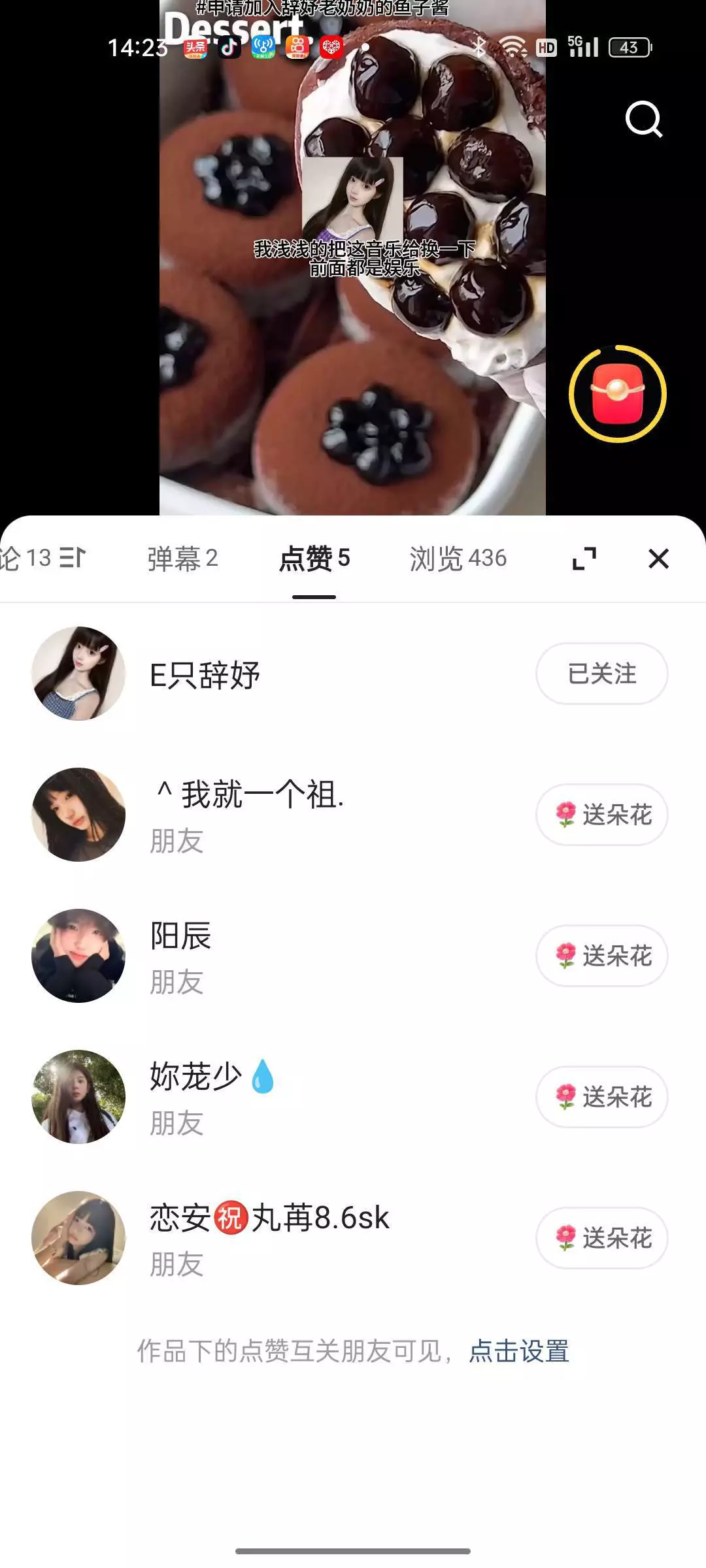Close the likes panel
706x1568 pixels.
click(x=658, y=559)
